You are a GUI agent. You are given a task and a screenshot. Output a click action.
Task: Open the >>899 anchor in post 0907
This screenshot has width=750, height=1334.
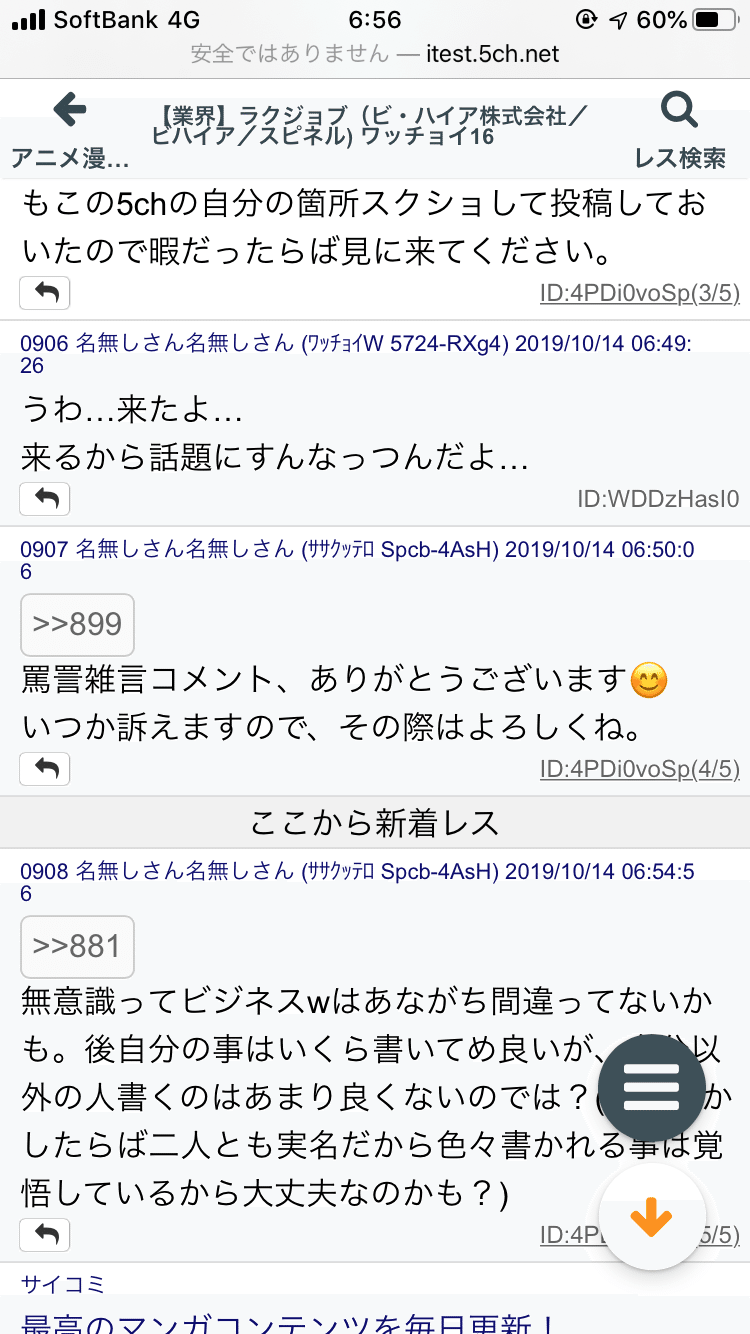coord(77,624)
